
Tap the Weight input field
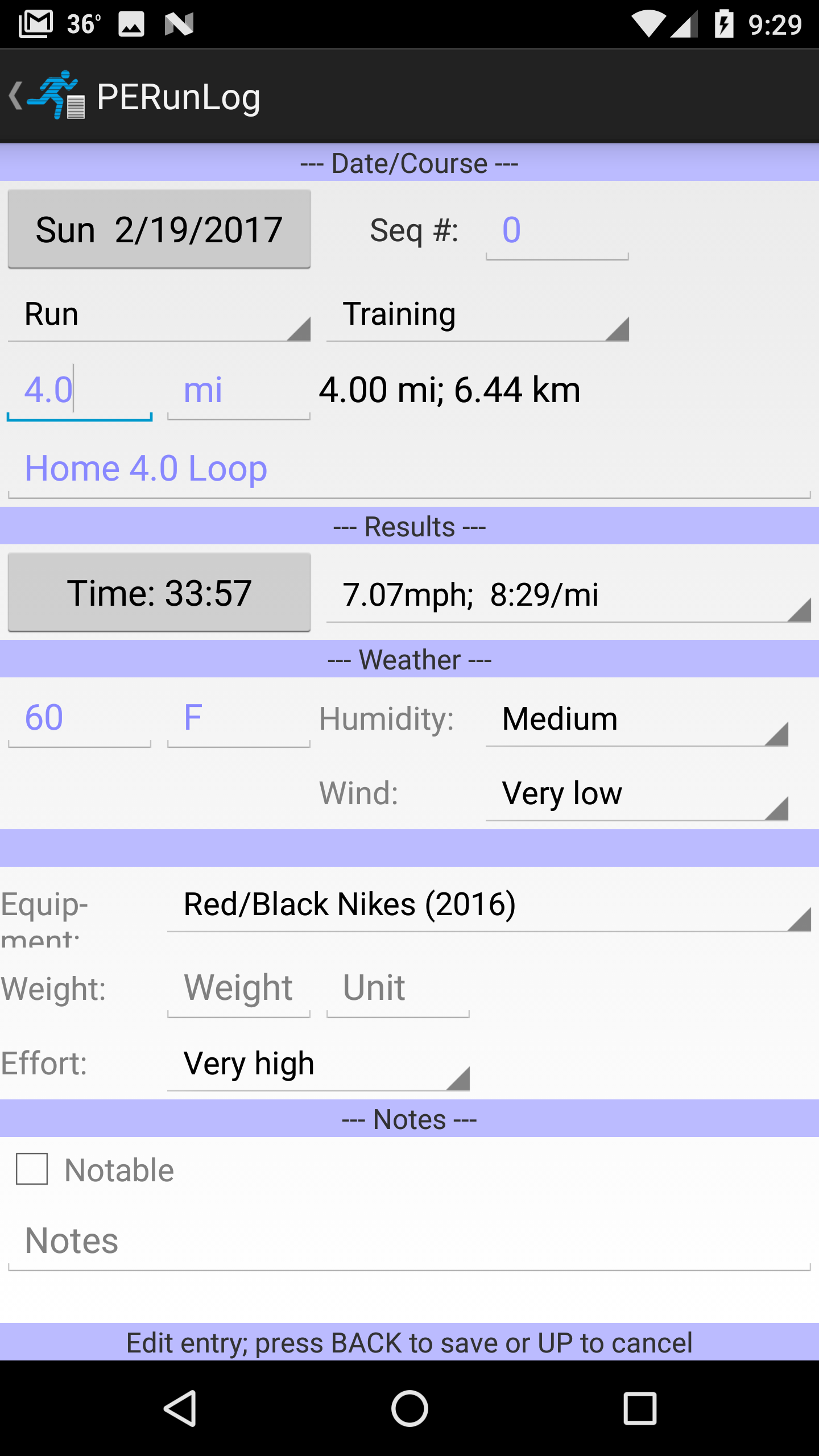pyautogui.click(x=238, y=988)
